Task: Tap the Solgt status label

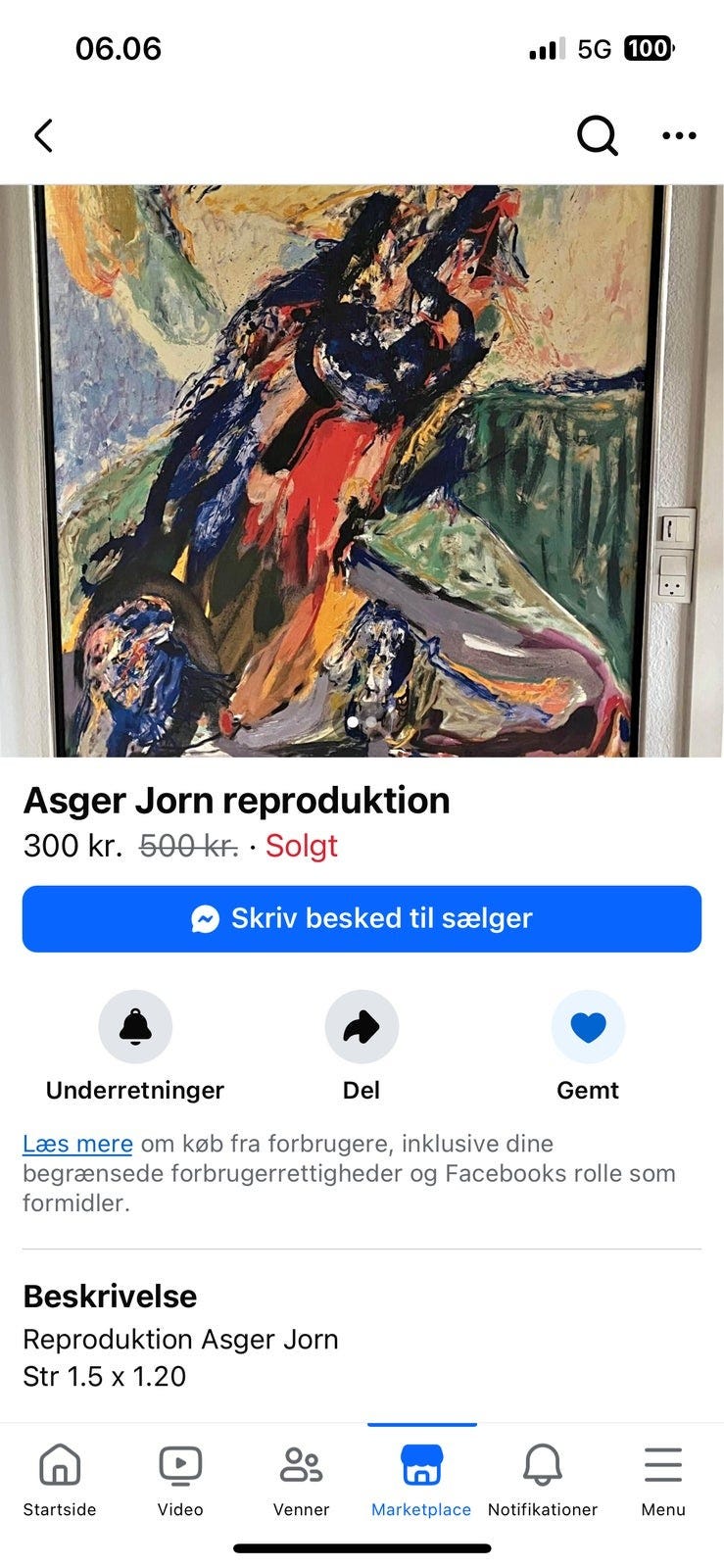Action: click(x=301, y=845)
